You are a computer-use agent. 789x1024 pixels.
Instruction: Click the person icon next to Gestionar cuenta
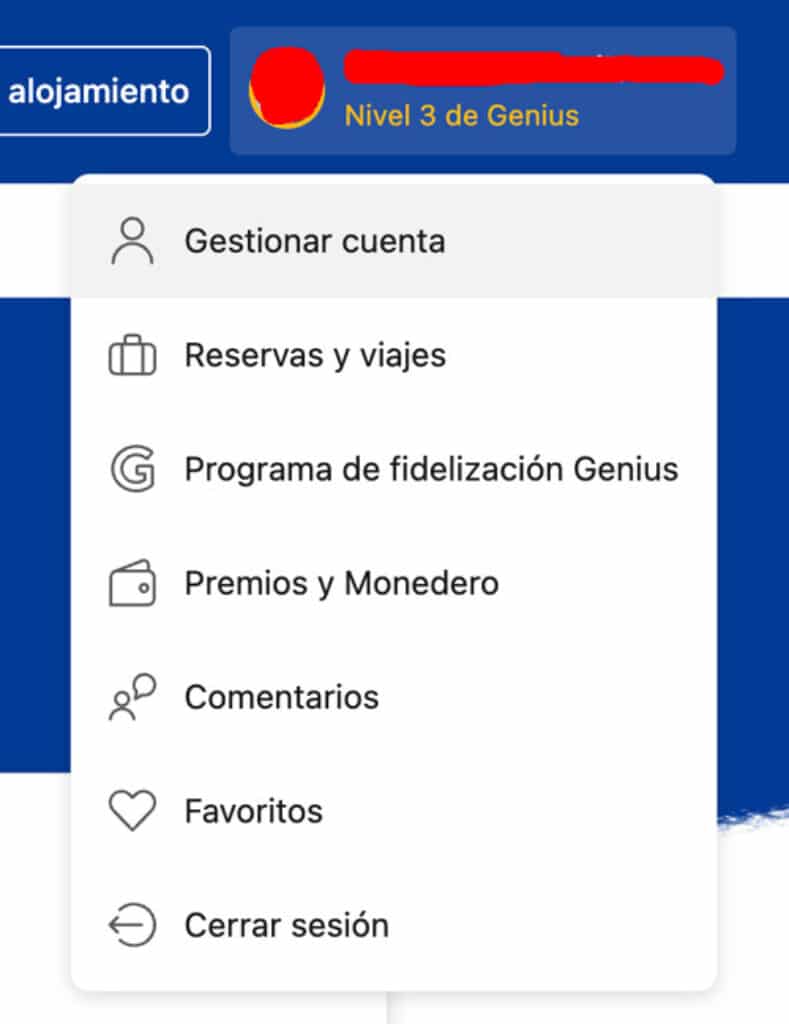tap(131, 240)
